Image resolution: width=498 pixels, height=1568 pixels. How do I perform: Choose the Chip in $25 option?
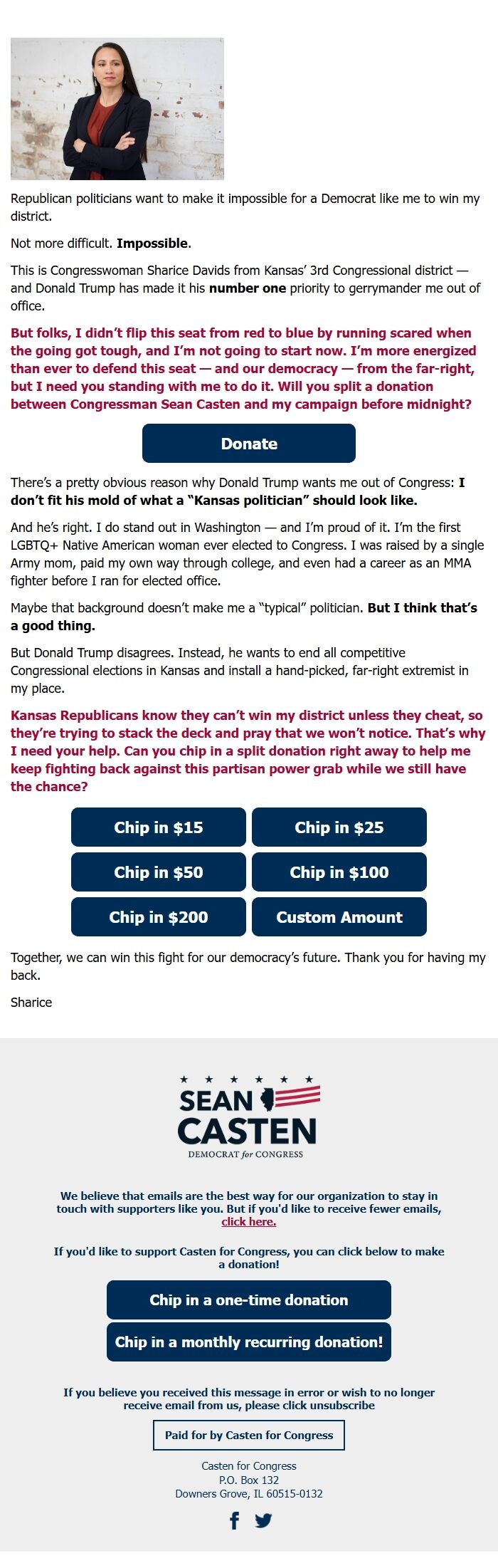tap(339, 827)
